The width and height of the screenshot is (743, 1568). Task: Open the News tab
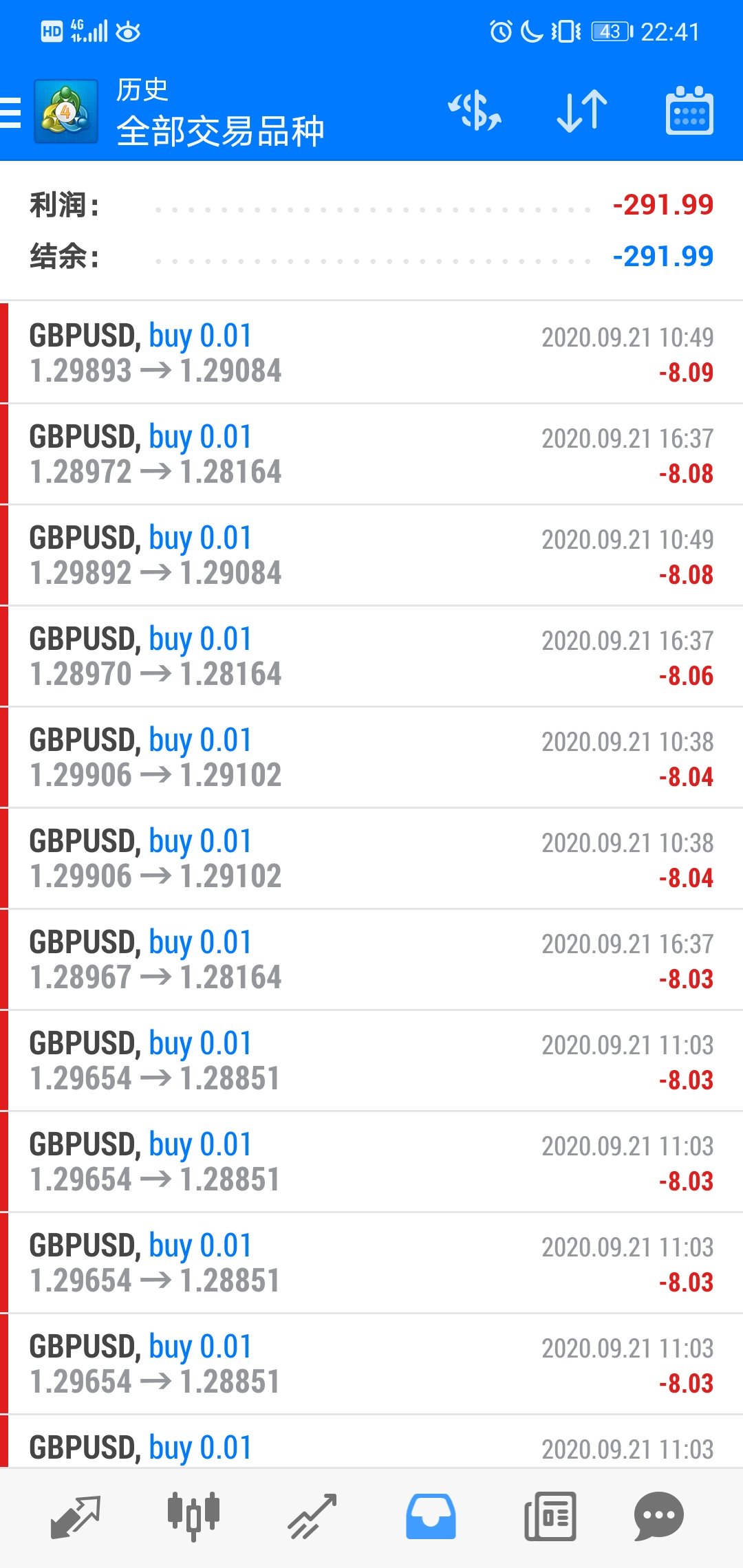[550, 1516]
